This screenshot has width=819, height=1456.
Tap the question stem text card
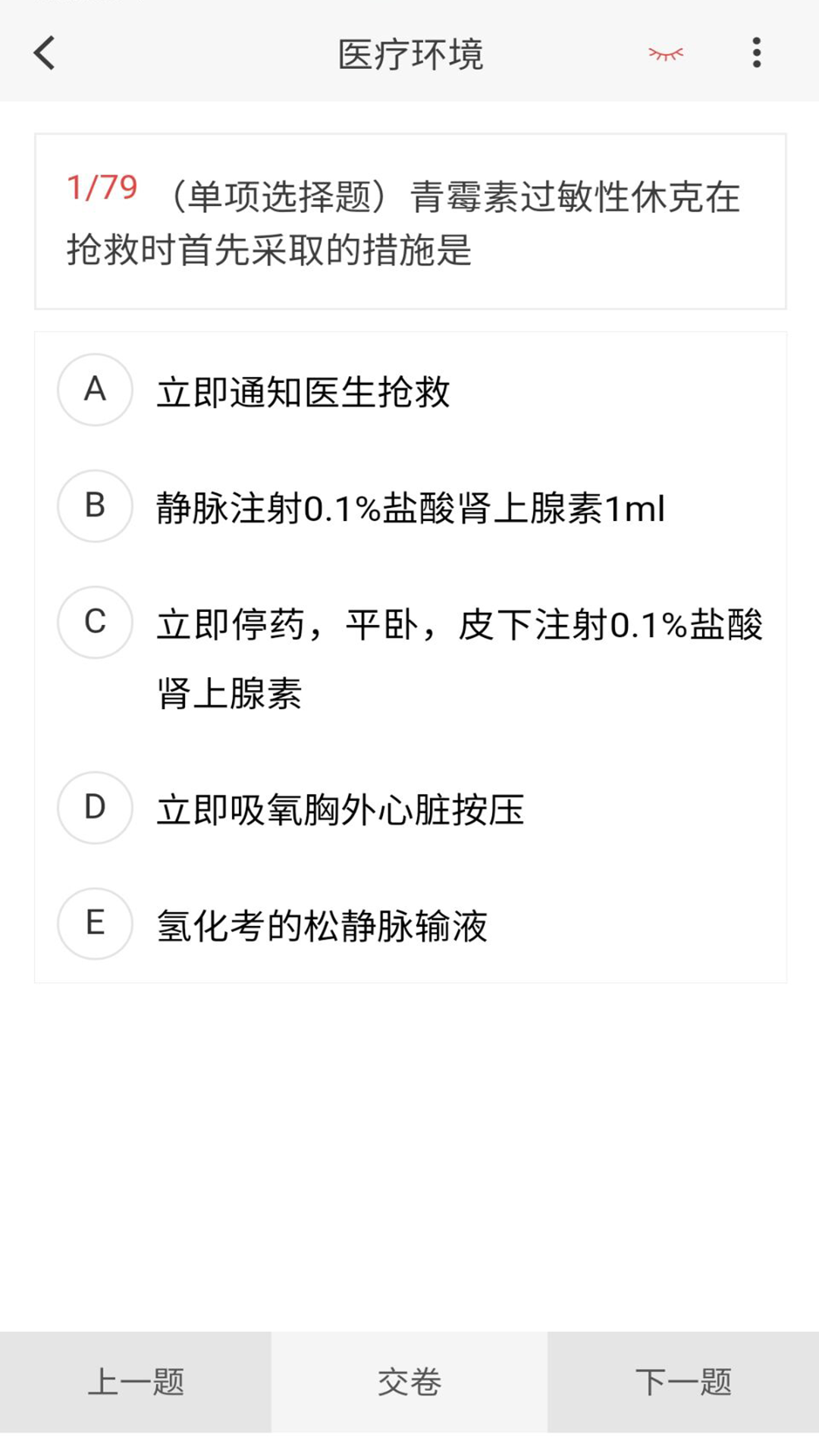409,220
